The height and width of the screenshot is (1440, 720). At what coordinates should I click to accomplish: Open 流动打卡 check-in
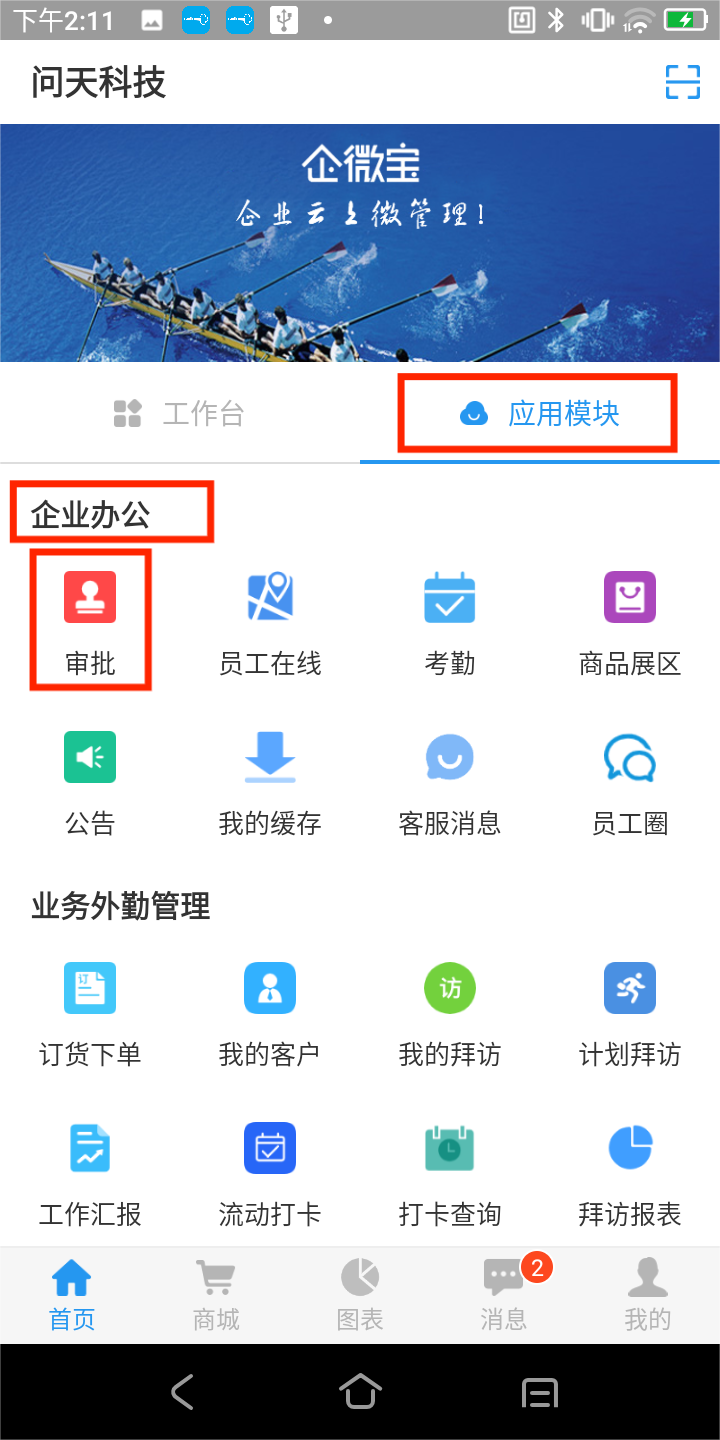coord(270,1172)
